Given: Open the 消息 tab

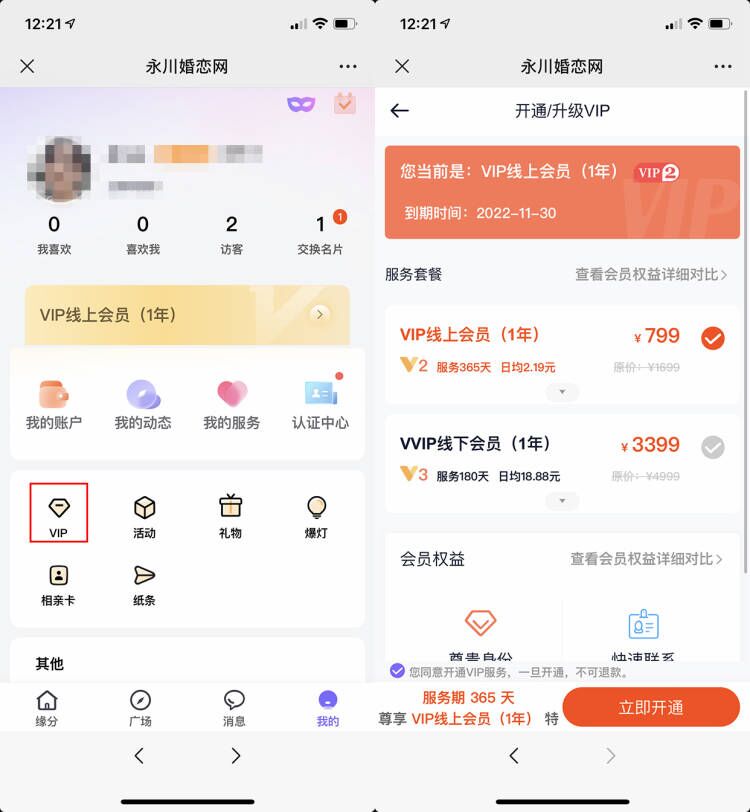Looking at the screenshot, I should coord(234,708).
